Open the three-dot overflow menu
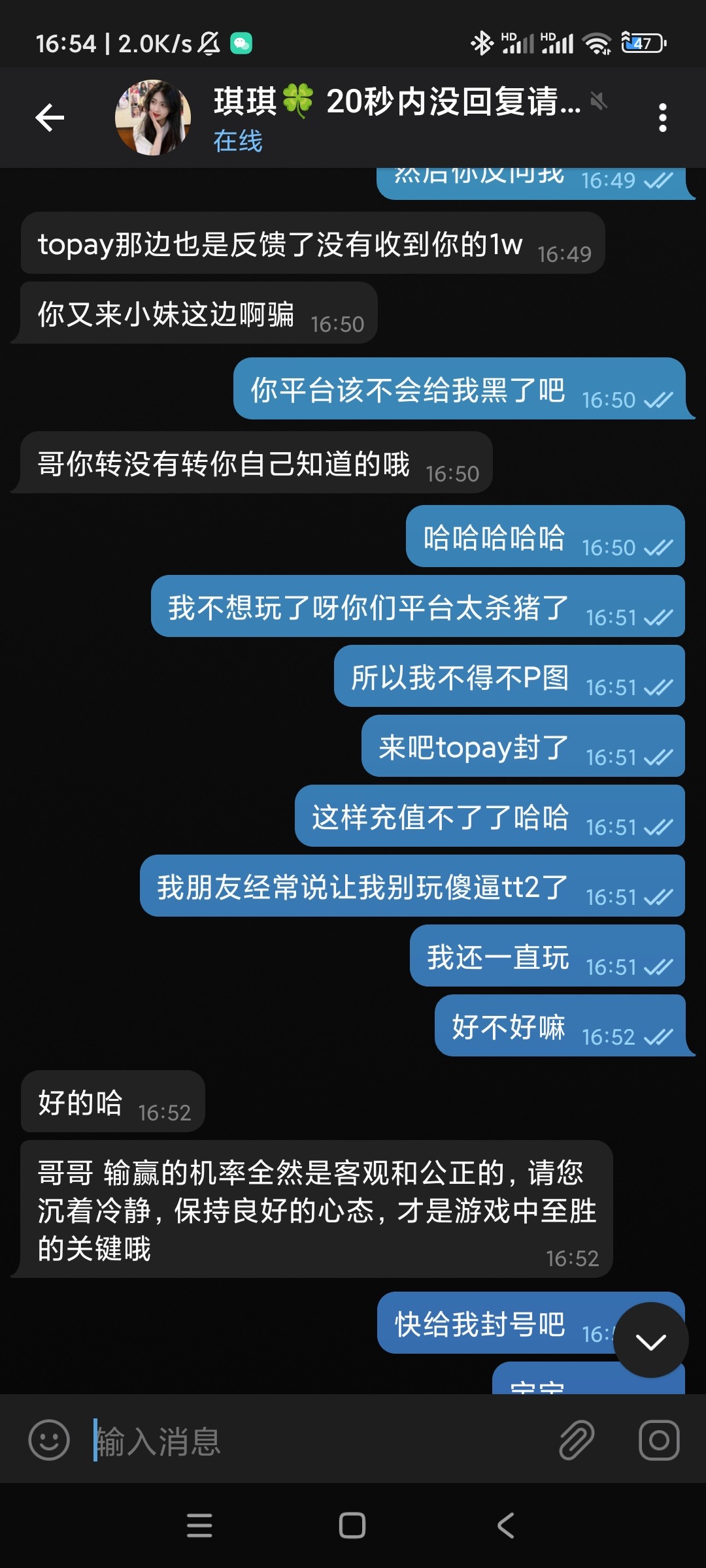Screen dimensions: 706x1568 pyautogui.click(x=662, y=118)
